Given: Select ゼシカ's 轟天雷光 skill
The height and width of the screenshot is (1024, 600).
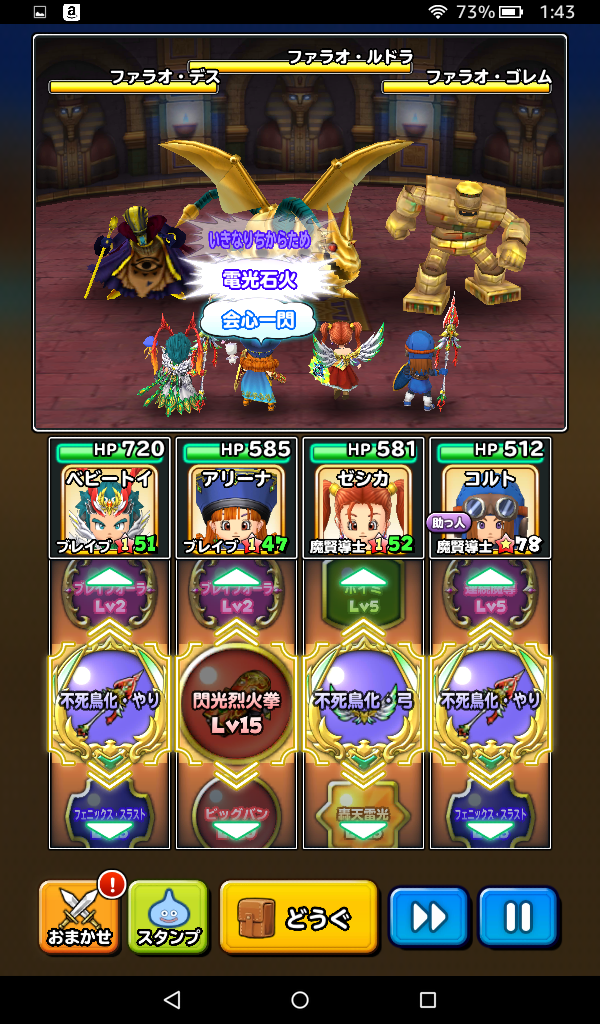Looking at the screenshot, I should coord(363,810).
